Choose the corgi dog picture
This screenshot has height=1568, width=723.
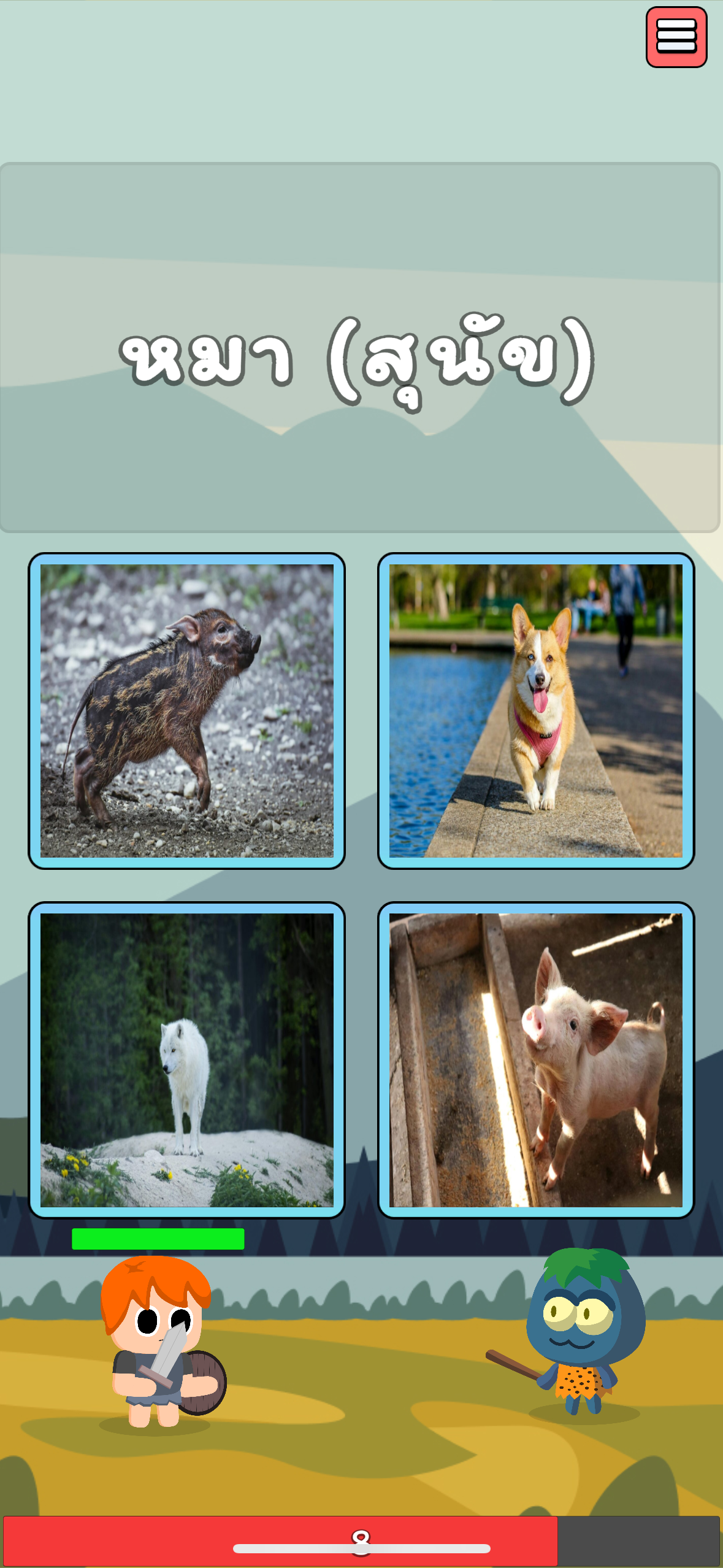click(535, 710)
